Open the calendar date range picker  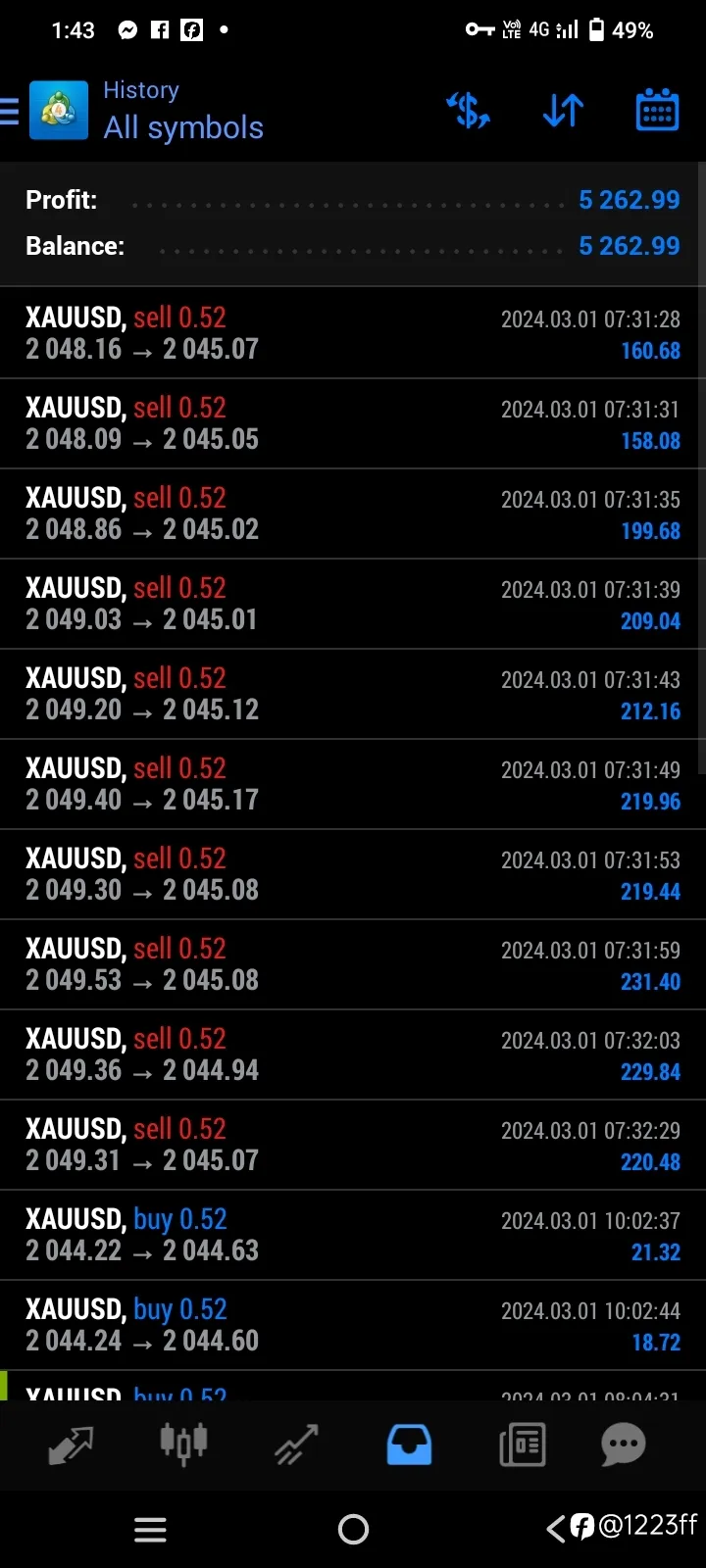click(657, 110)
